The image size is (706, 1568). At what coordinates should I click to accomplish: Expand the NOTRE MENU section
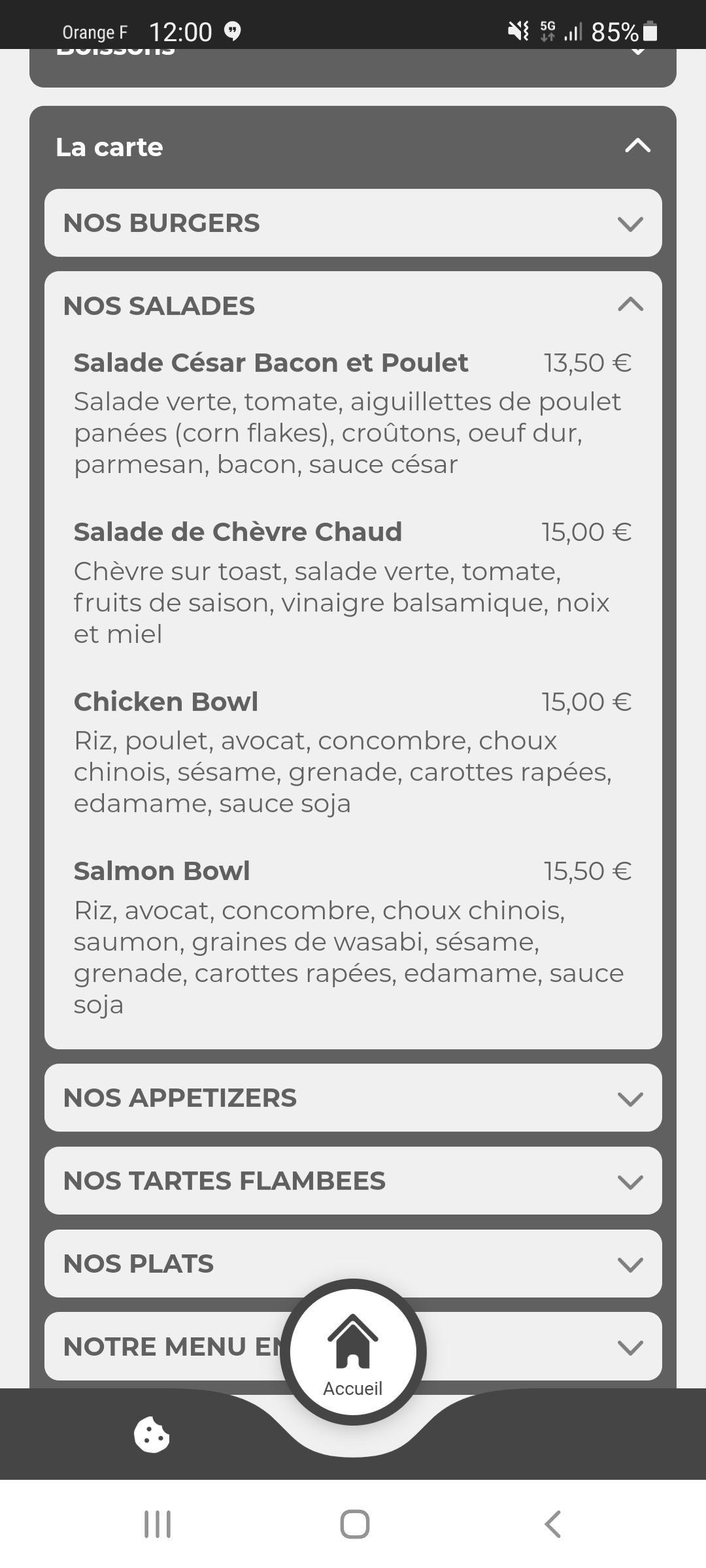tap(536, 1347)
